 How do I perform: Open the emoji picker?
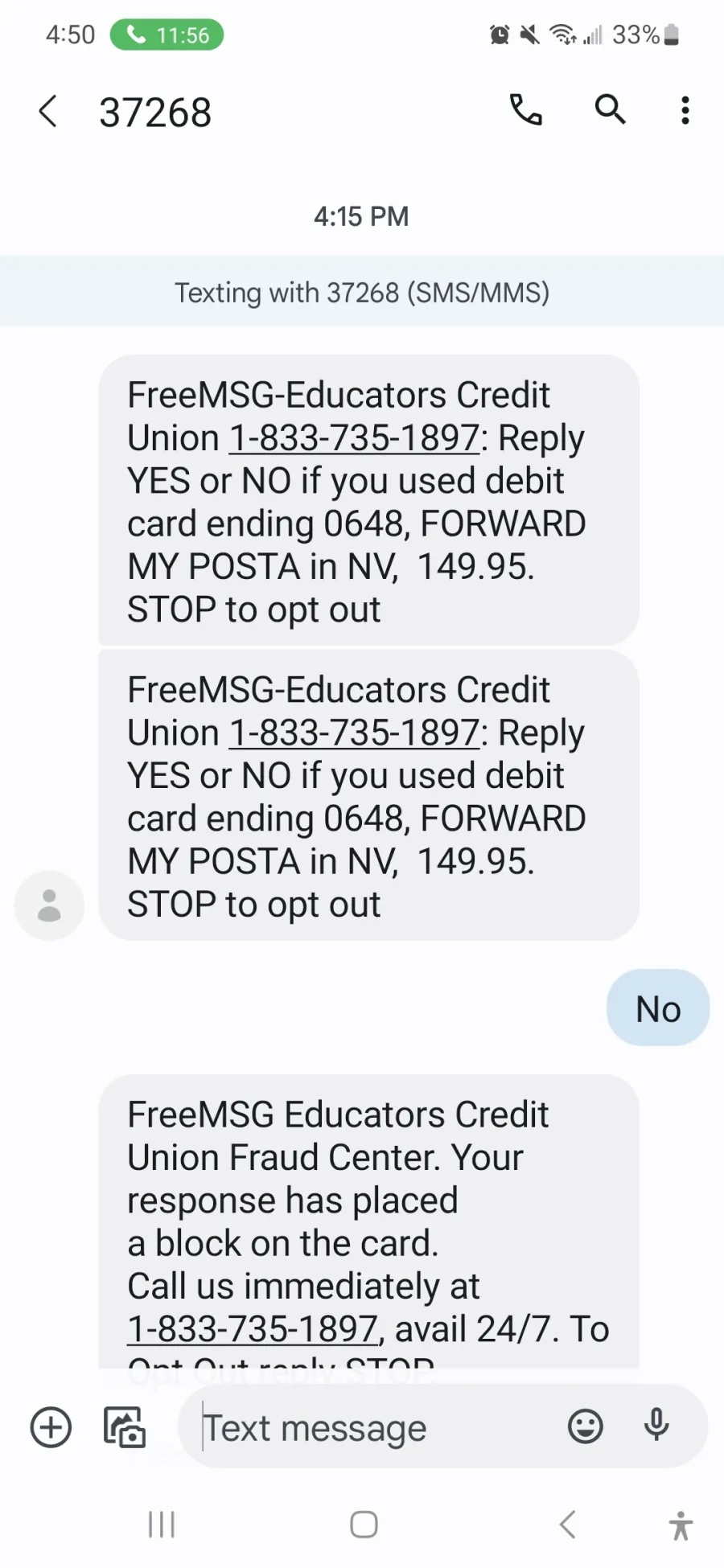pos(586,1427)
